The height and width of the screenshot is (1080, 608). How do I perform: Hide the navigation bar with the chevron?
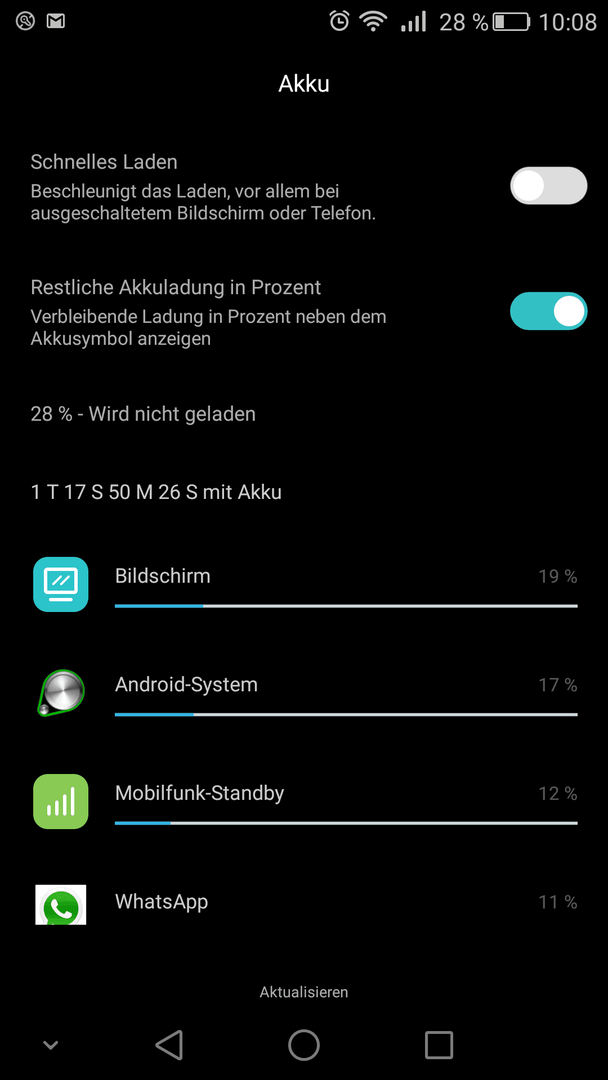click(51, 1045)
